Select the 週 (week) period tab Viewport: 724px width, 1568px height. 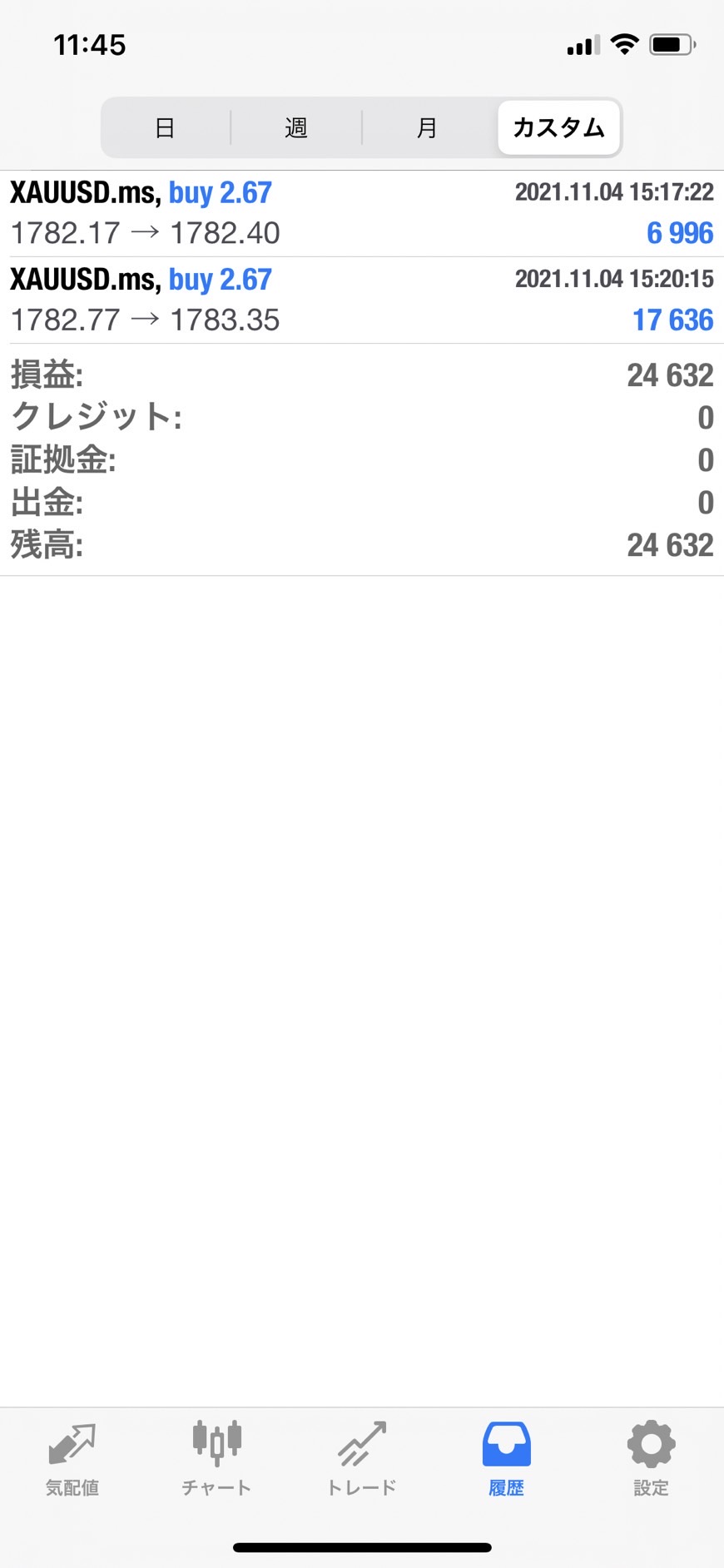click(296, 127)
